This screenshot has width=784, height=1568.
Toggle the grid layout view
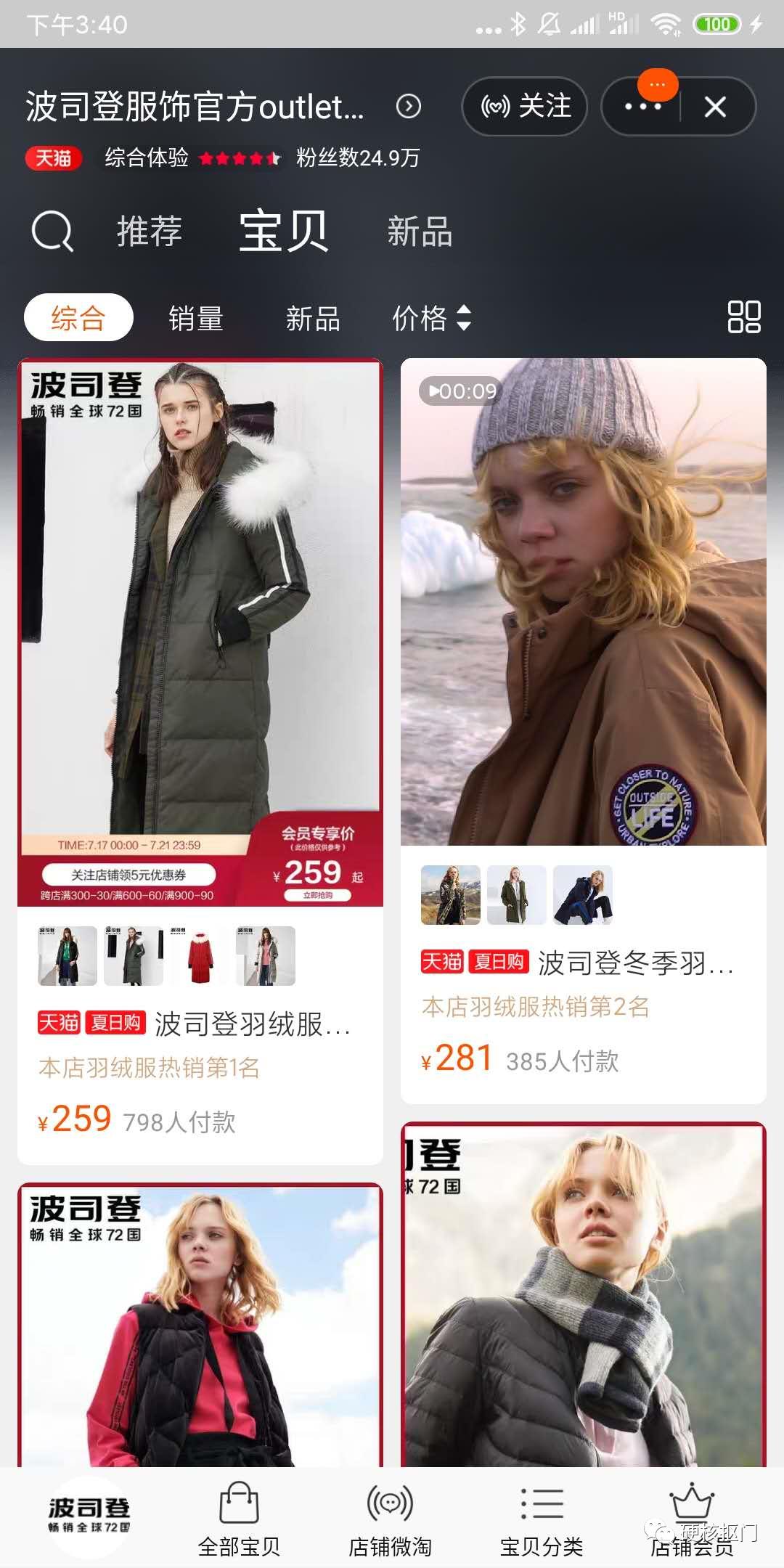click(x=743, y=317)
